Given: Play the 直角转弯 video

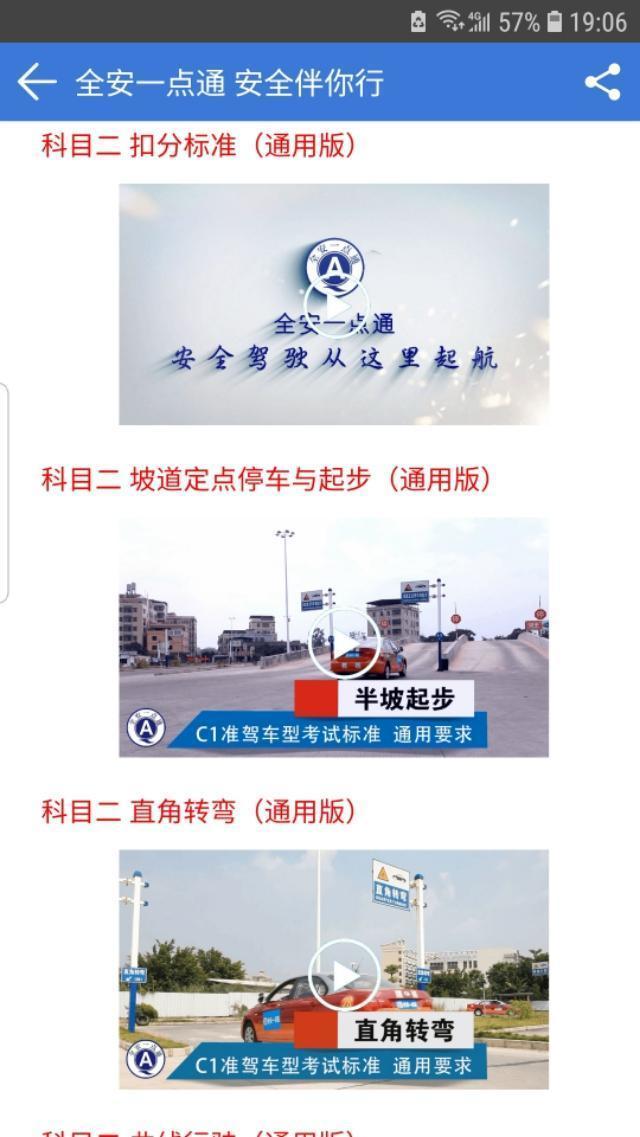Looking at the screenshot, I should [x=344, y=974].
